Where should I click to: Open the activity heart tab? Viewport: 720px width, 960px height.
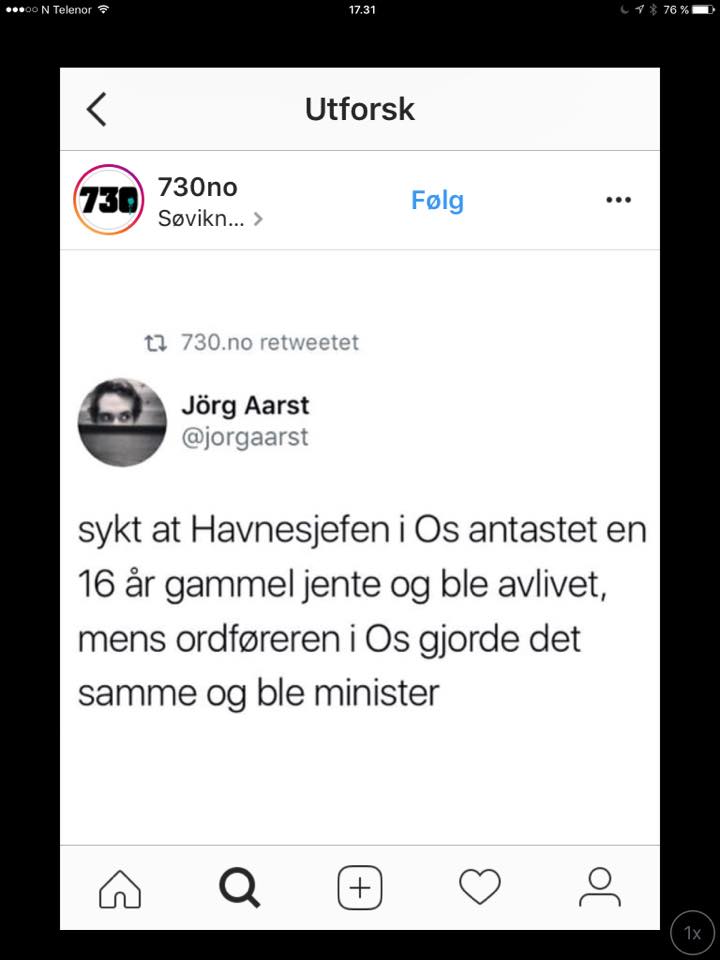click(x=479, y=887)
